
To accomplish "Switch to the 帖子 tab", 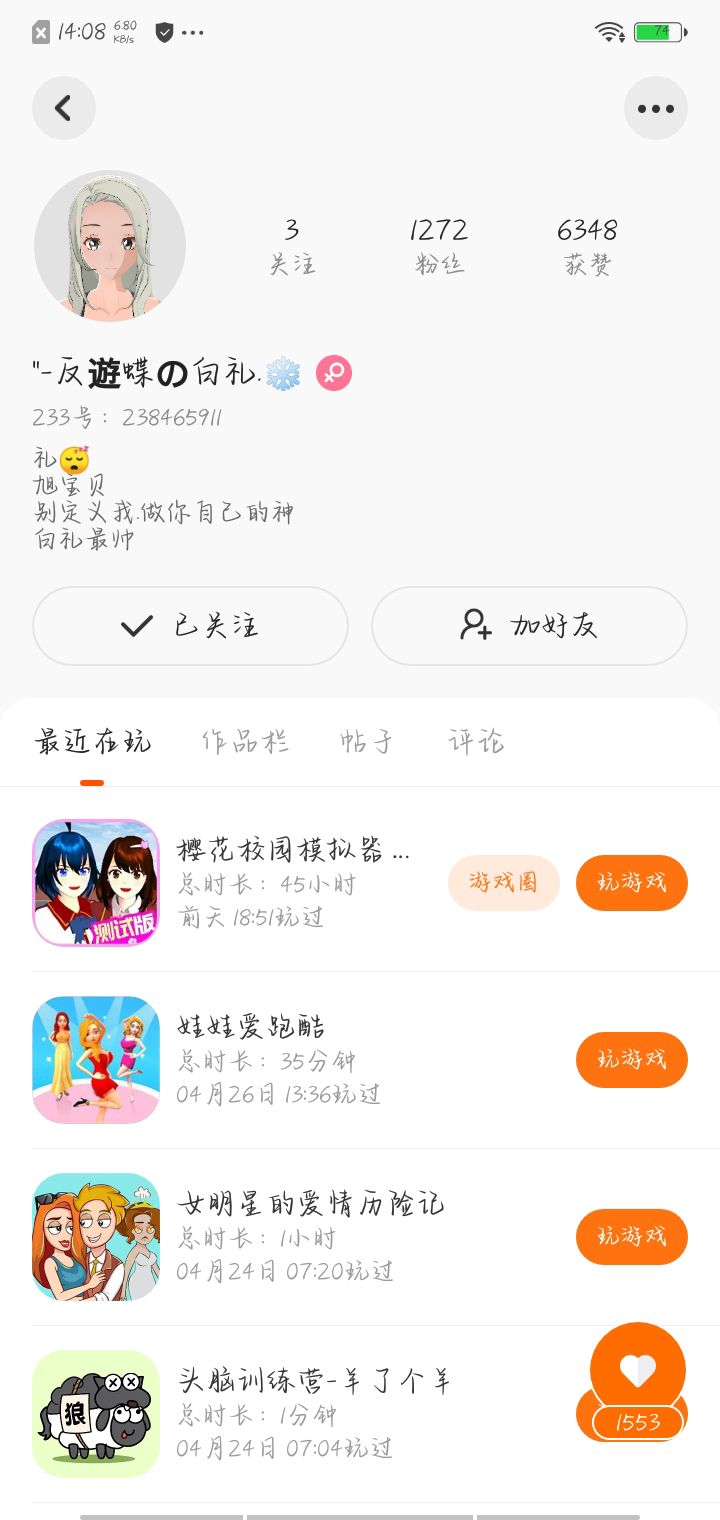I will click(366, 742).
